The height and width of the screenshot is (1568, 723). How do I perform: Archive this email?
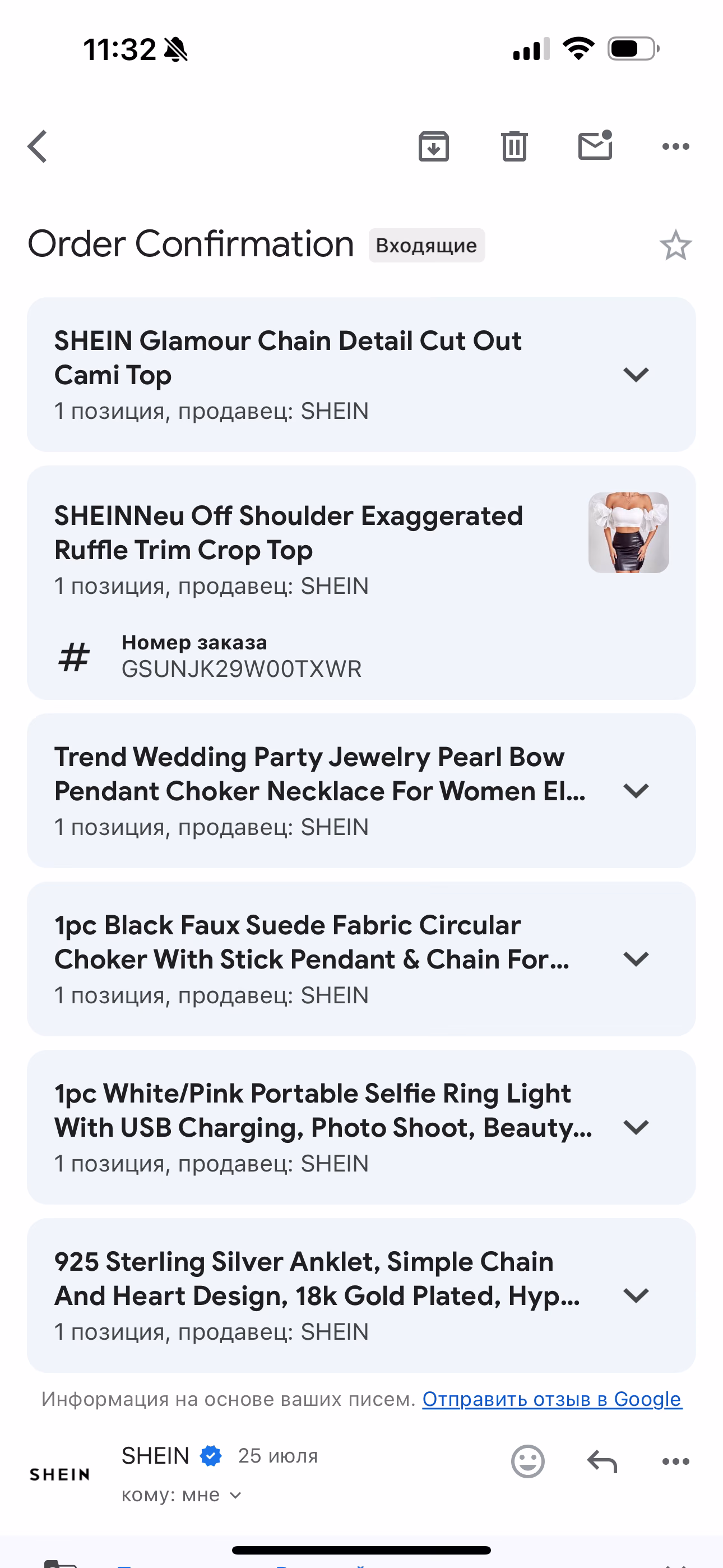coord(433,147)
